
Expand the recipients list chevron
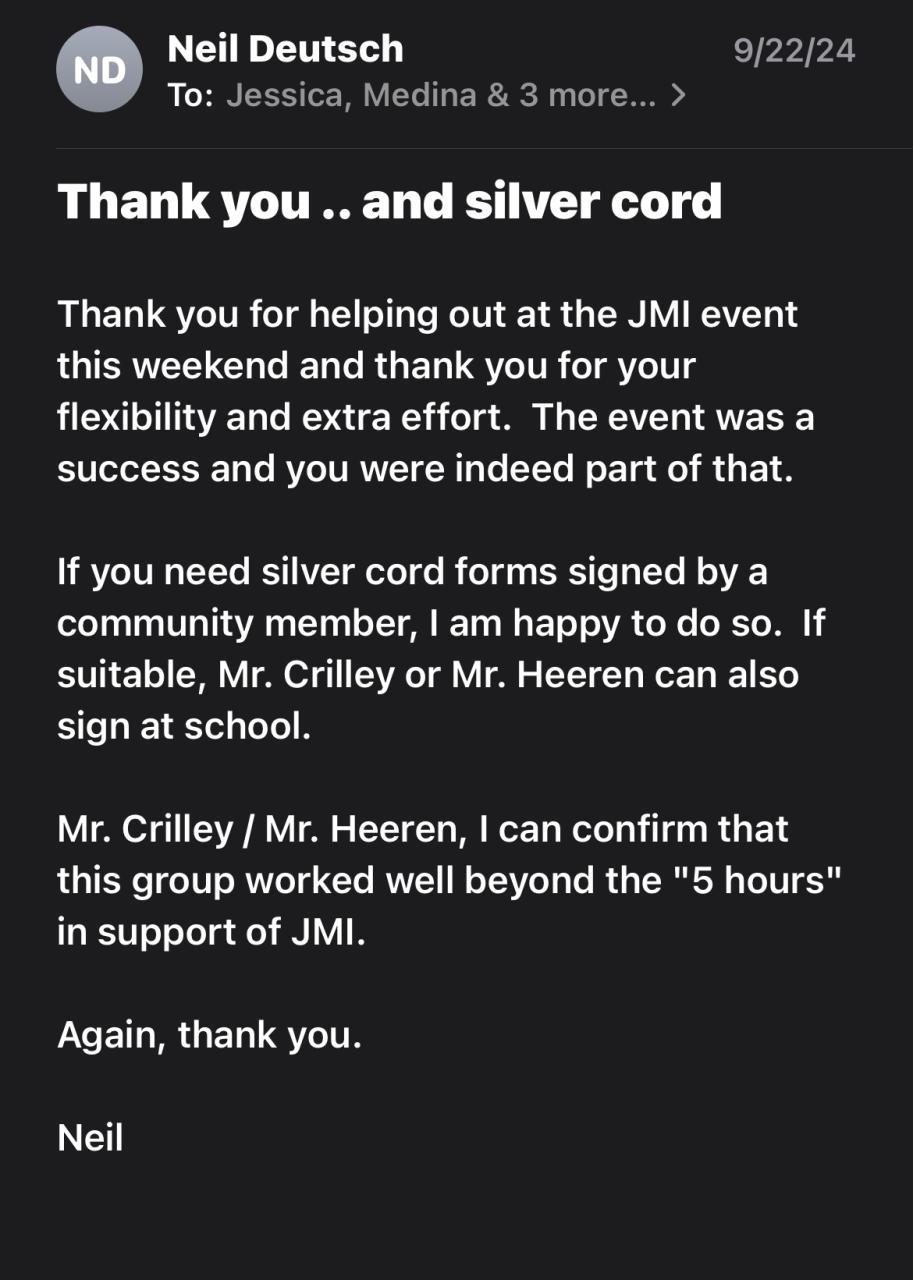click(x=679, y=96)
